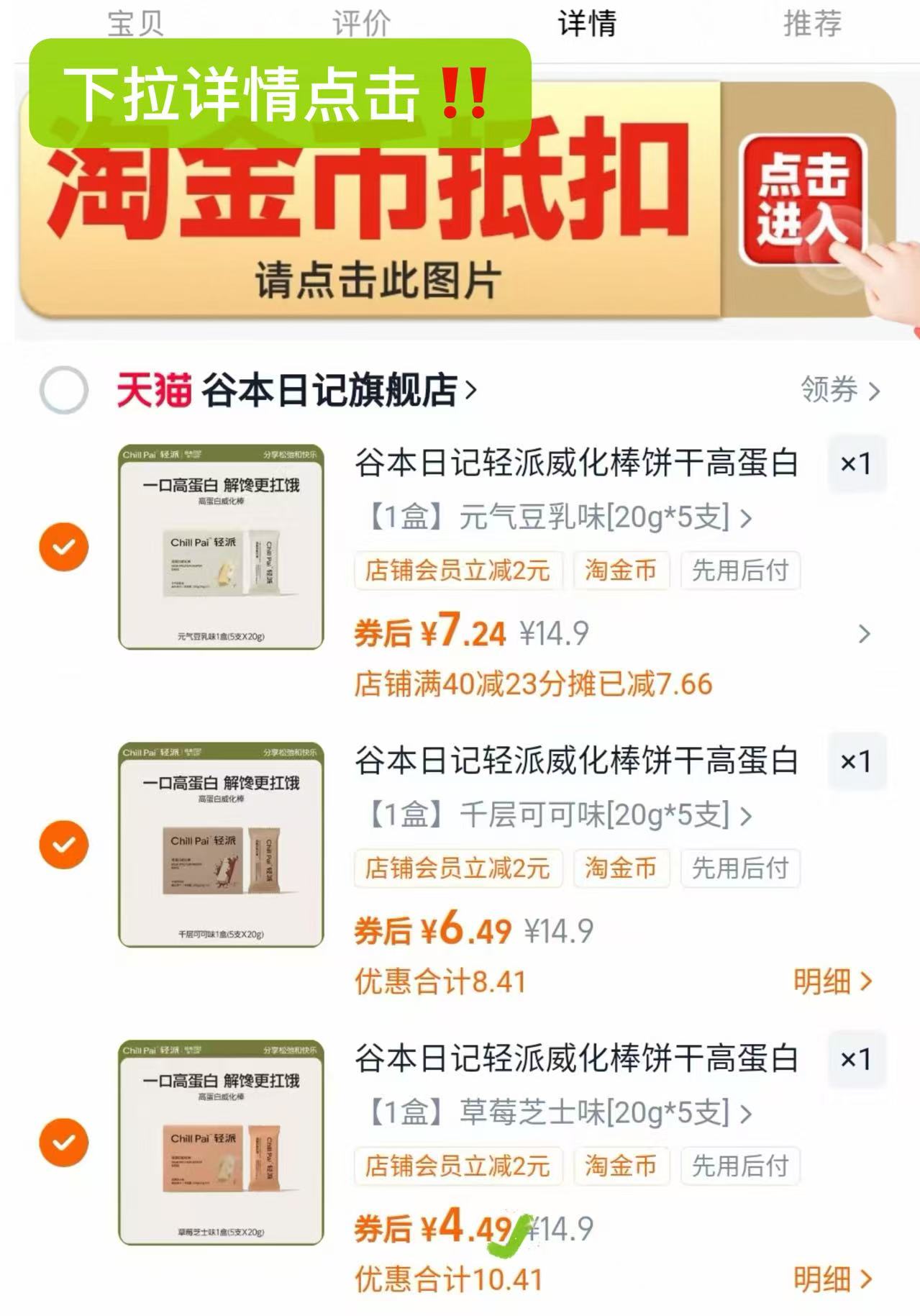Click the 先用后付 badge on the 千层可可味 item

click(x=742, y=868)
